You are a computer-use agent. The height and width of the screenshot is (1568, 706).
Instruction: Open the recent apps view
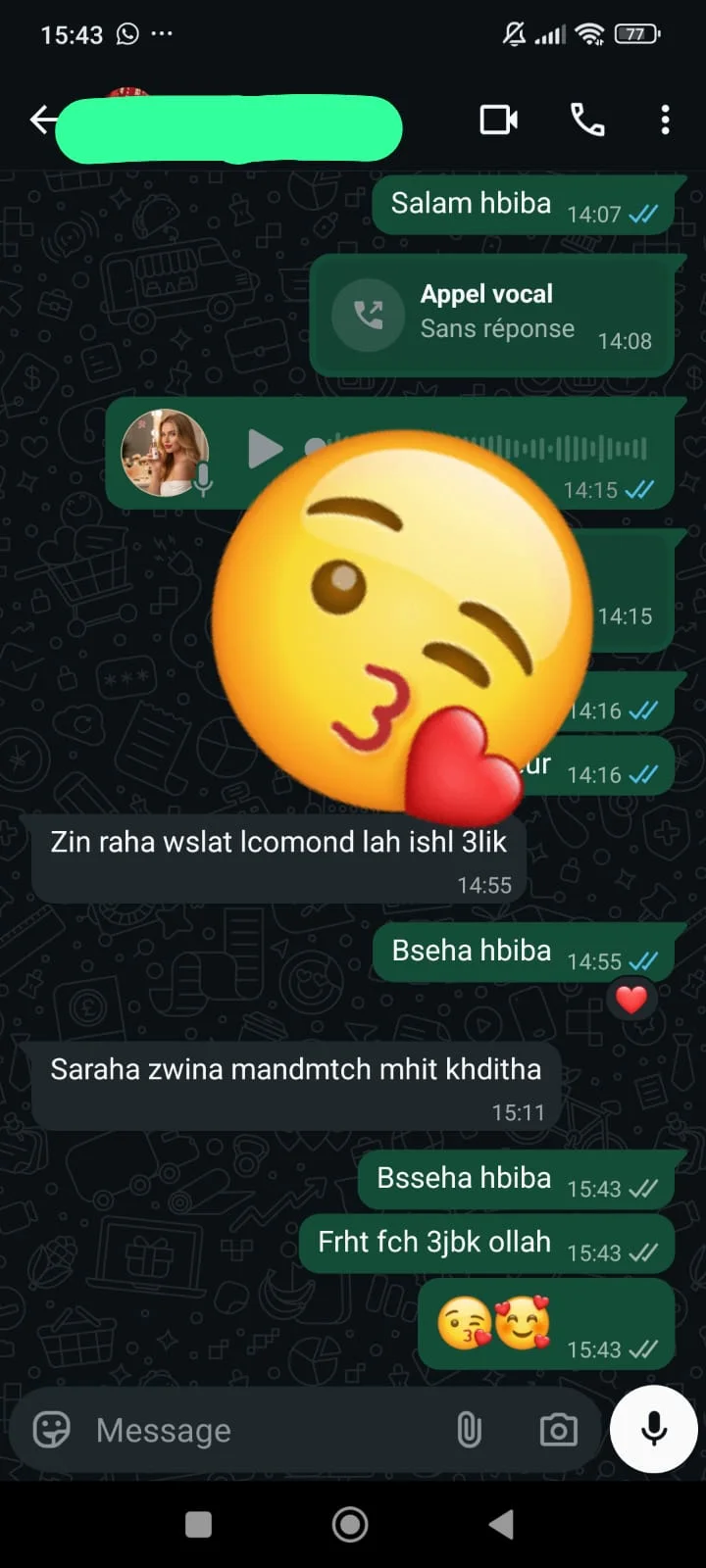199,1524
